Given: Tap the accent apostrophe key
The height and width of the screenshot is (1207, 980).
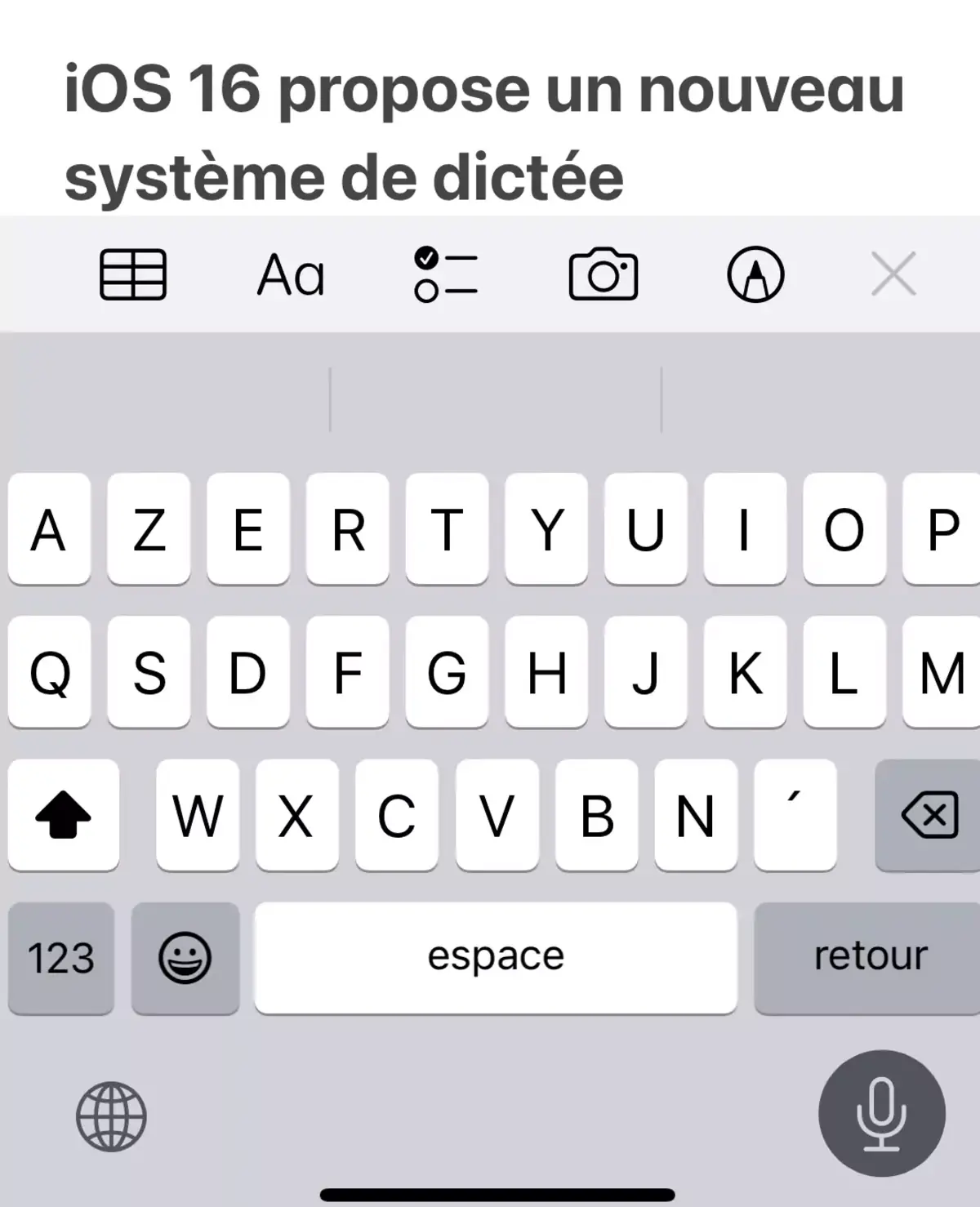Looking at the screenshot, I should point(795,814).
